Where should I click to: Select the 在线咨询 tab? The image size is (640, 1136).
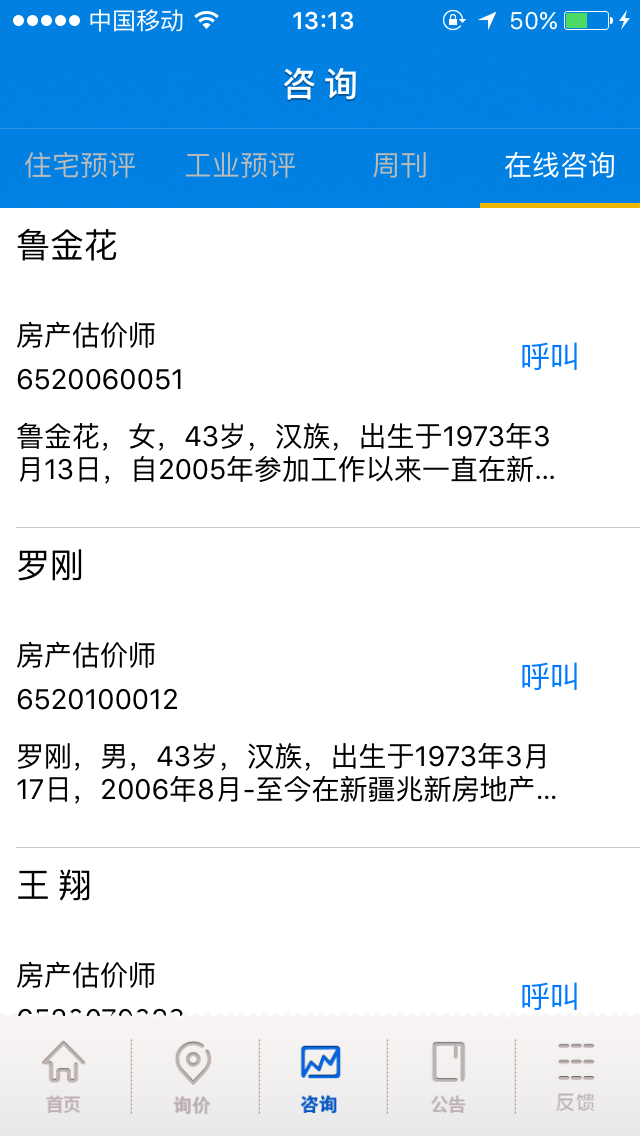click(x=560, y=166)
